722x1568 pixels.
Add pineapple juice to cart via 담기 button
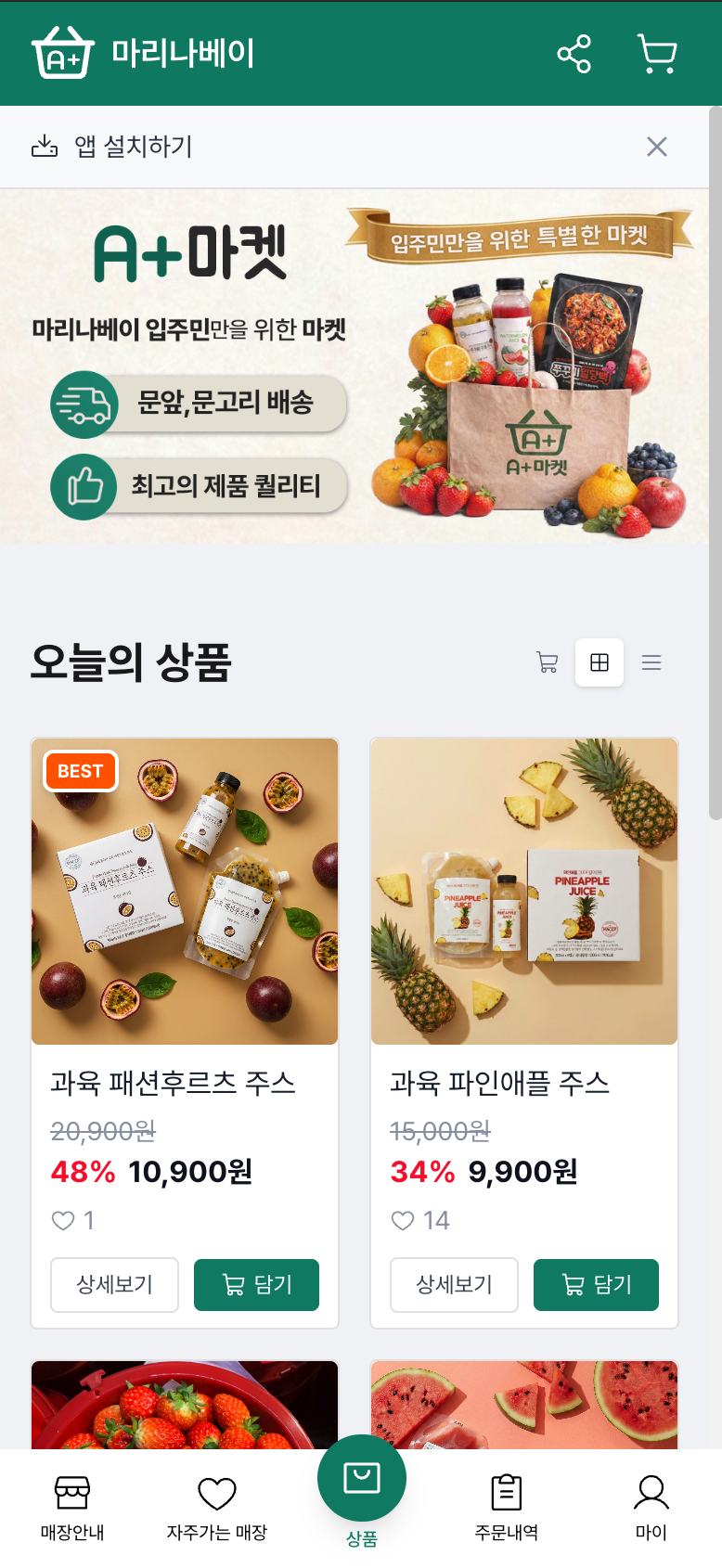point(596,1285)
